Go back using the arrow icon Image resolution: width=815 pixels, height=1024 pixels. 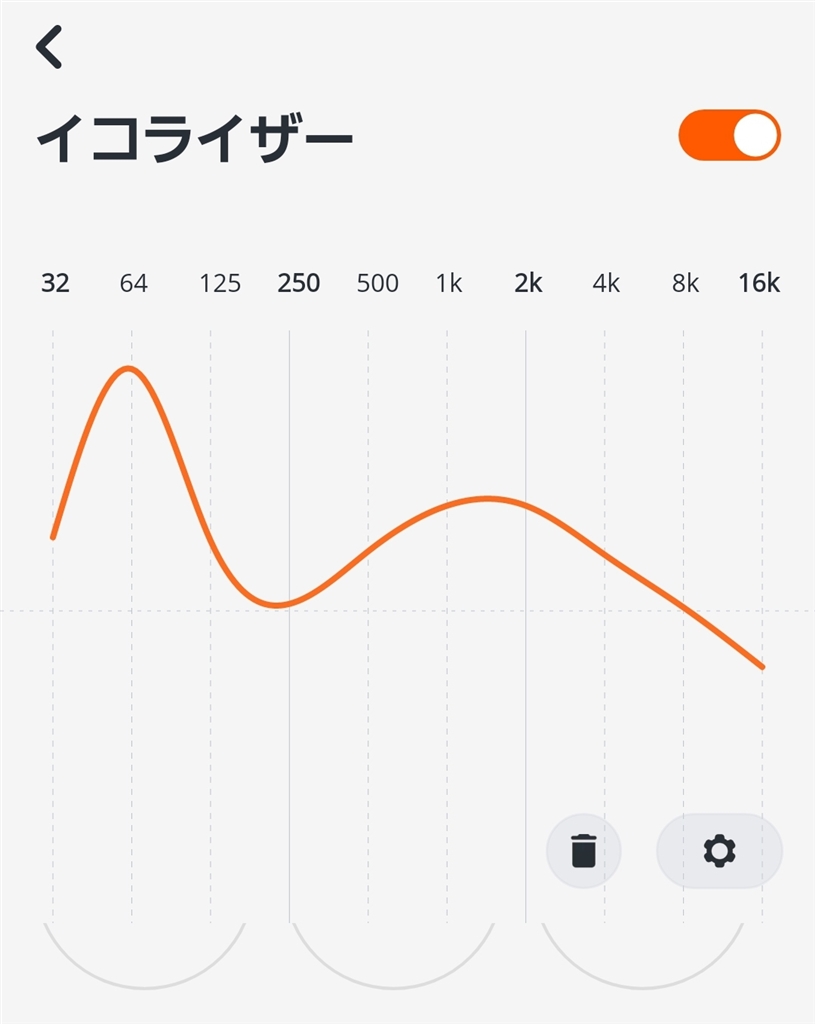[49, 46]
